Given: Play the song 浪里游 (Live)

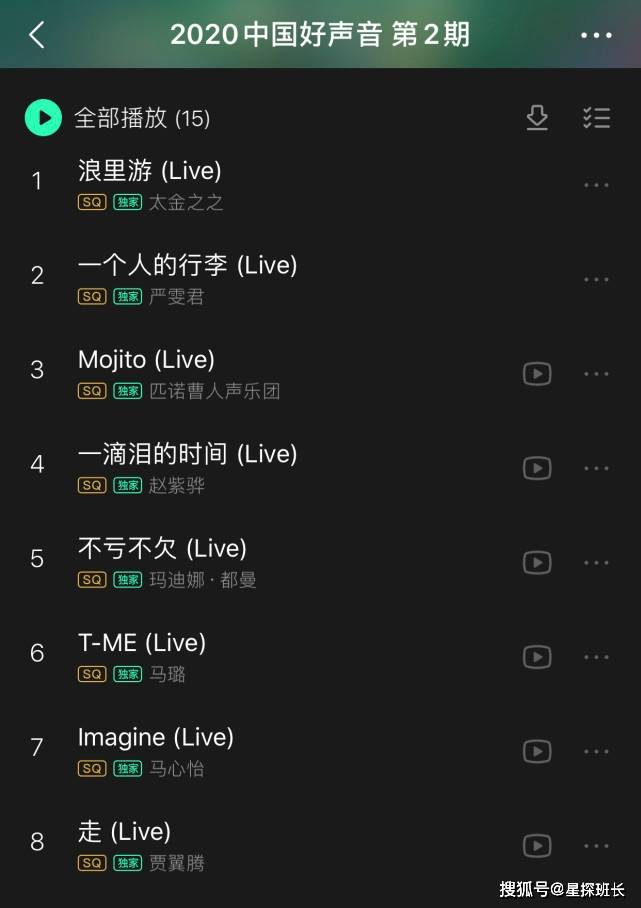Looking at the screenshot, I should click(x=150, y=171).
